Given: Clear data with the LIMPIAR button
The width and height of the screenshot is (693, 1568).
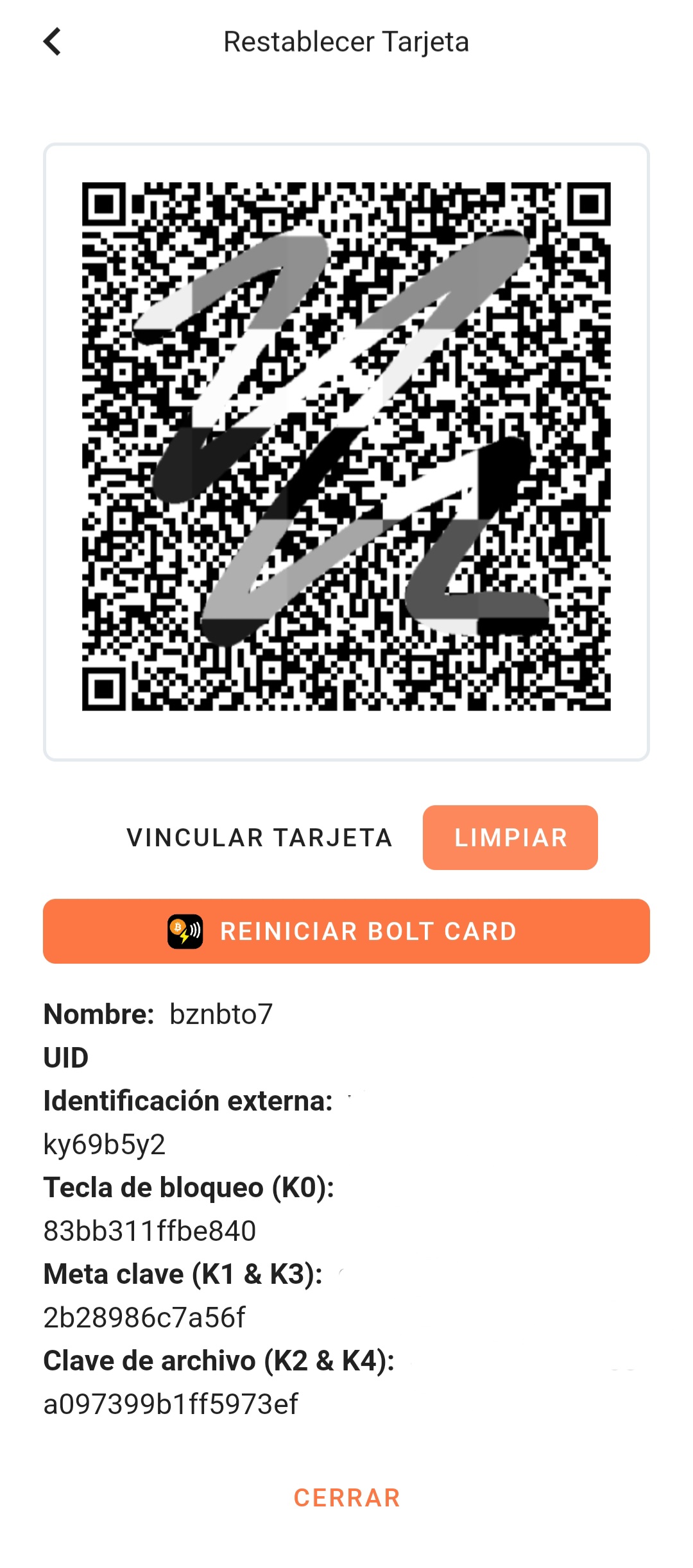Looking at the screenshot, I should point(510,838).
